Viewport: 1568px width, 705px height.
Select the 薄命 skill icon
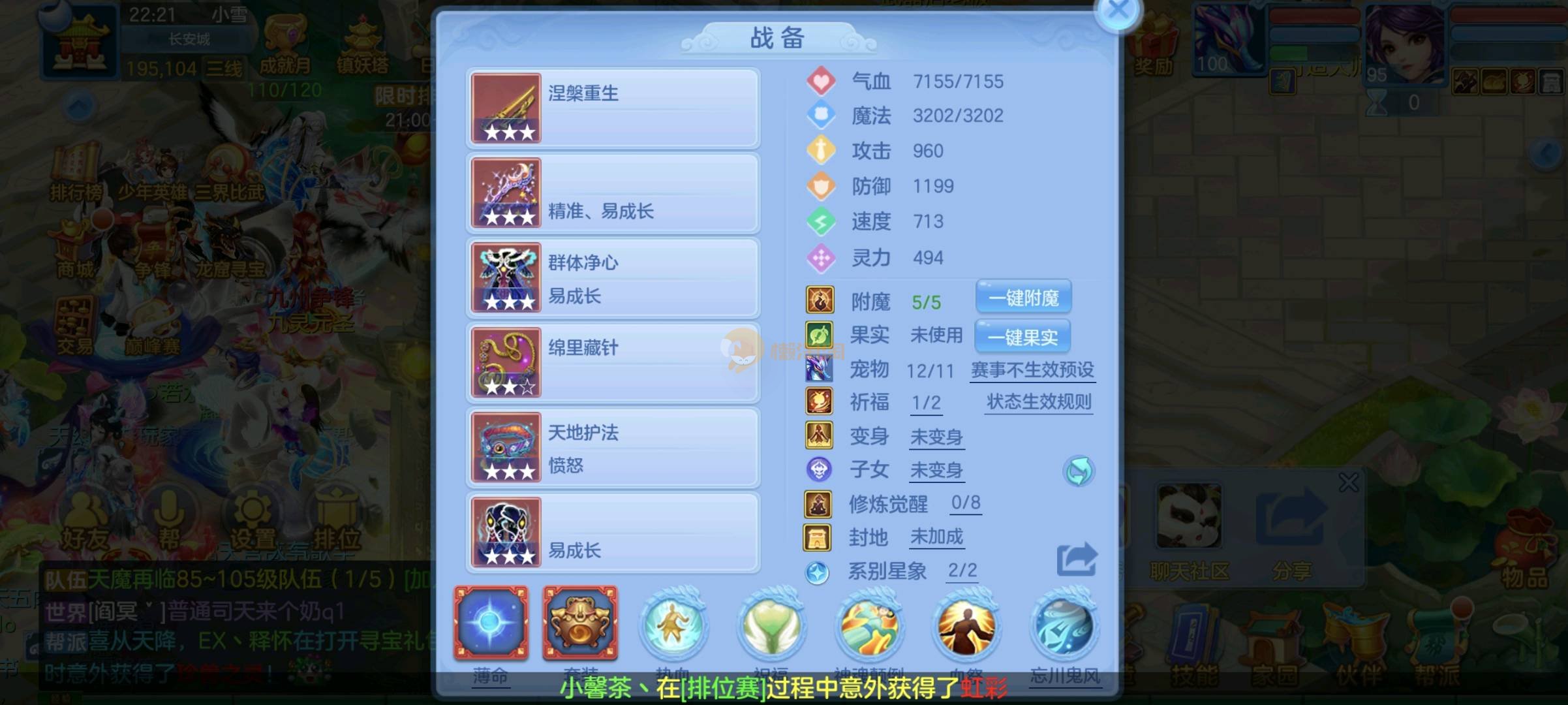coord(491,623)
